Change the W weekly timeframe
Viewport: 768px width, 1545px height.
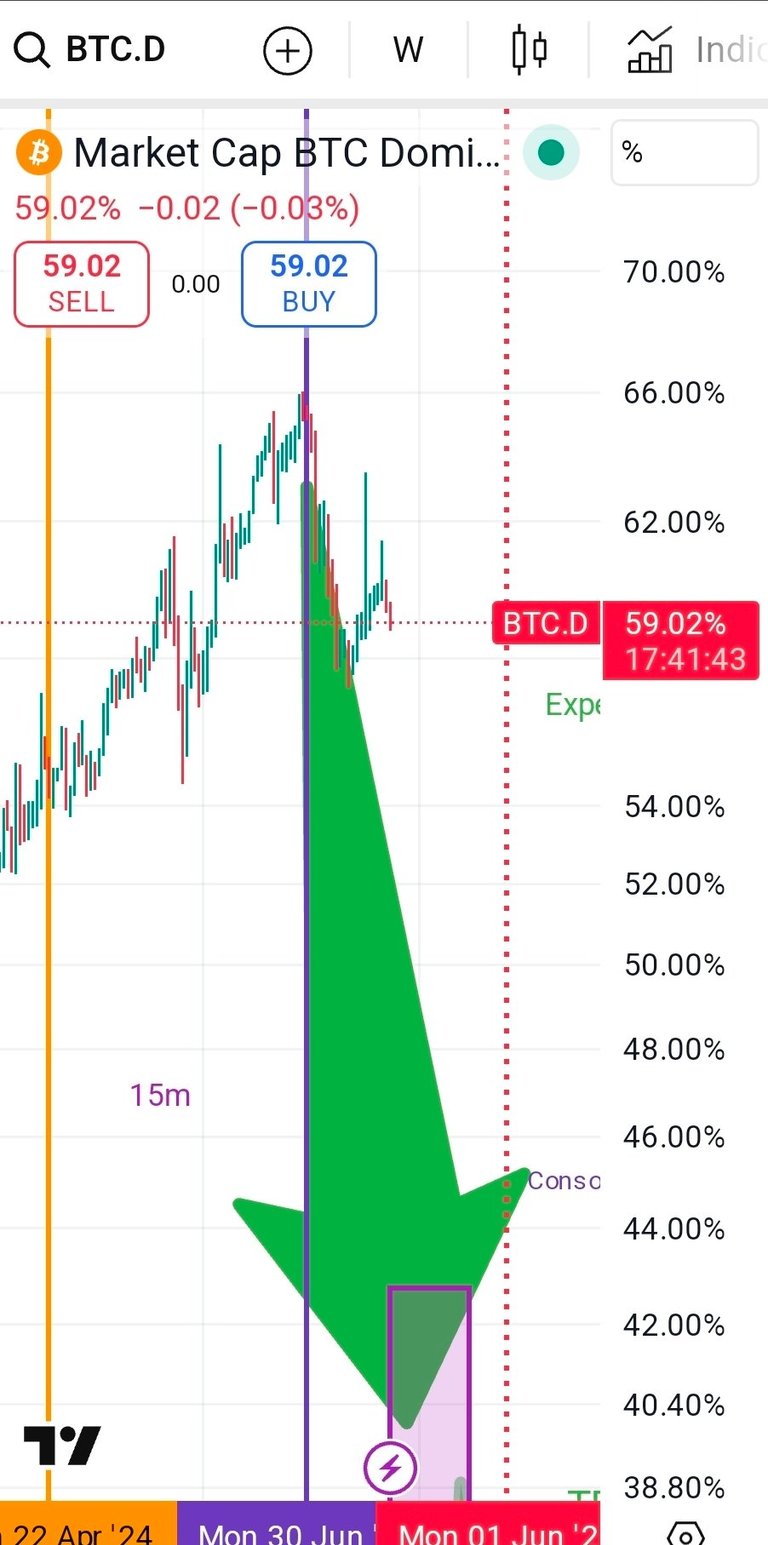tap(408, 50)
